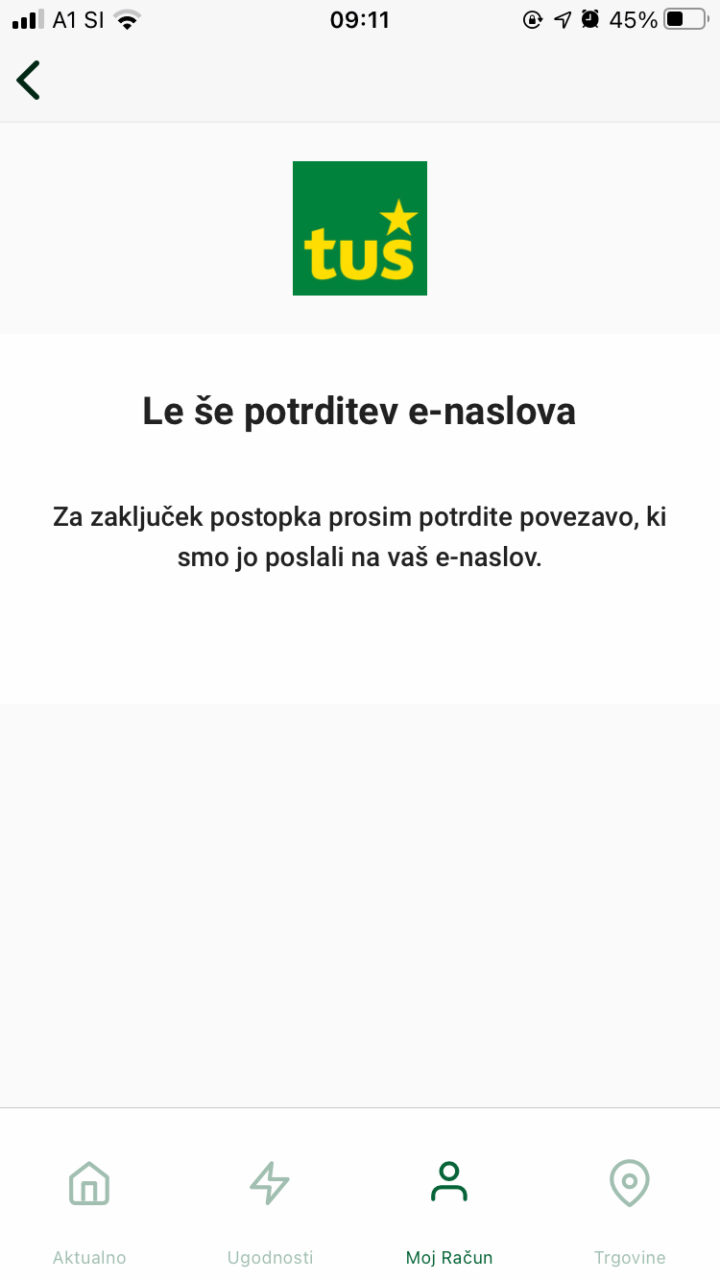Open the Aktualno home icon
The width and height of the screenshot is (720, 1280).
89,1183
